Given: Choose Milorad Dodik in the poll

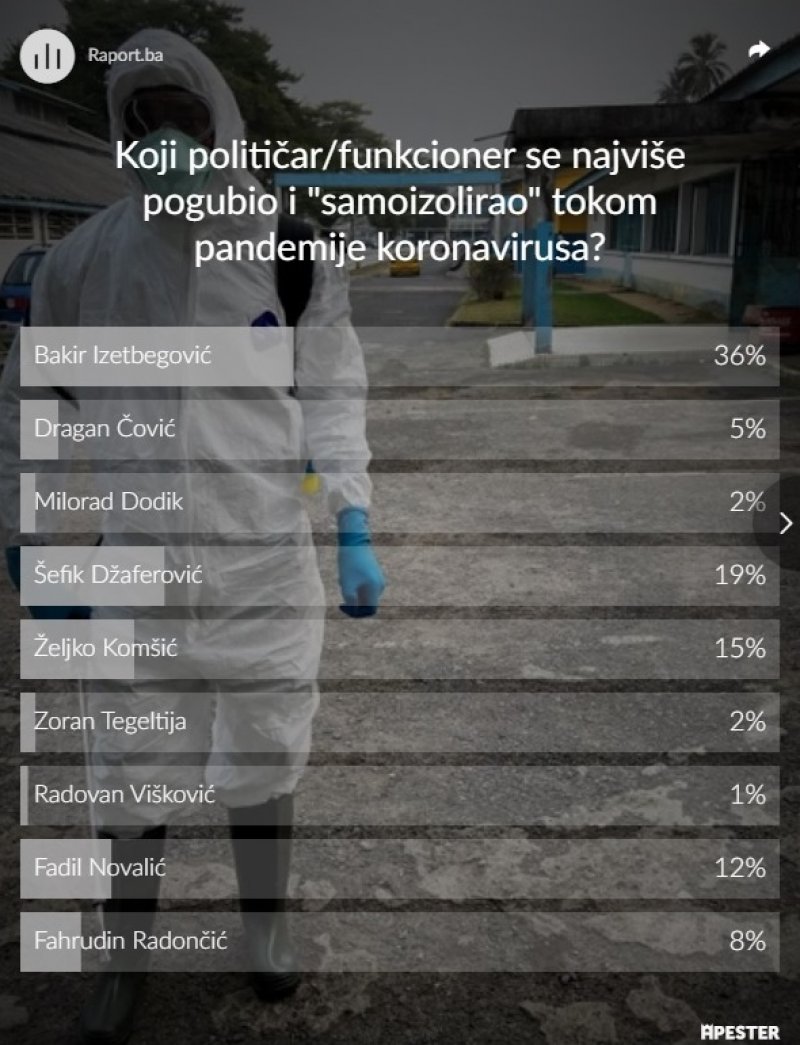Looking at the screenshot, I should point(400,502).
